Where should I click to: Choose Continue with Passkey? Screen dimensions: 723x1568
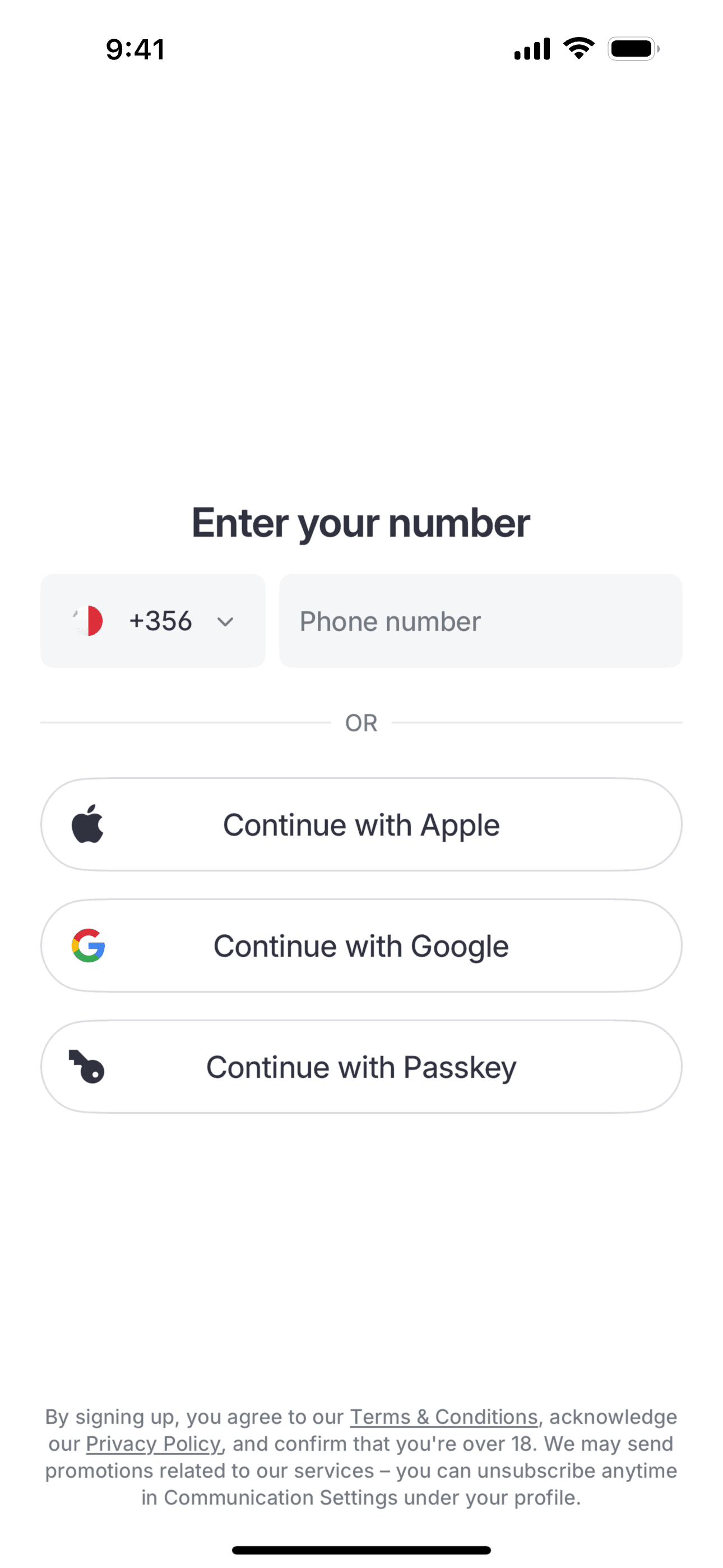[x=361, y=1067]
